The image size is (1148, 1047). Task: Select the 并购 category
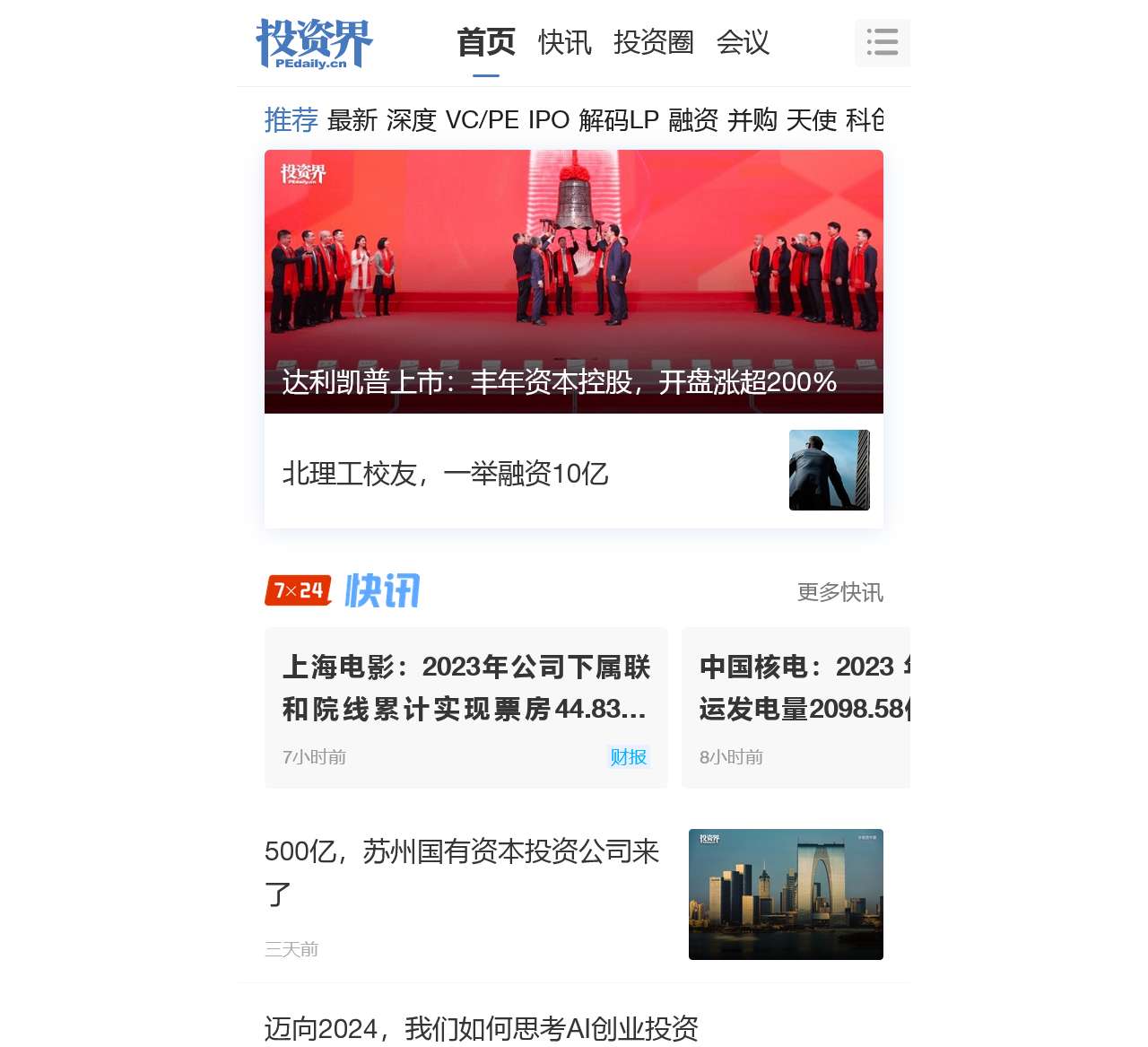click(x=752, y=119)
